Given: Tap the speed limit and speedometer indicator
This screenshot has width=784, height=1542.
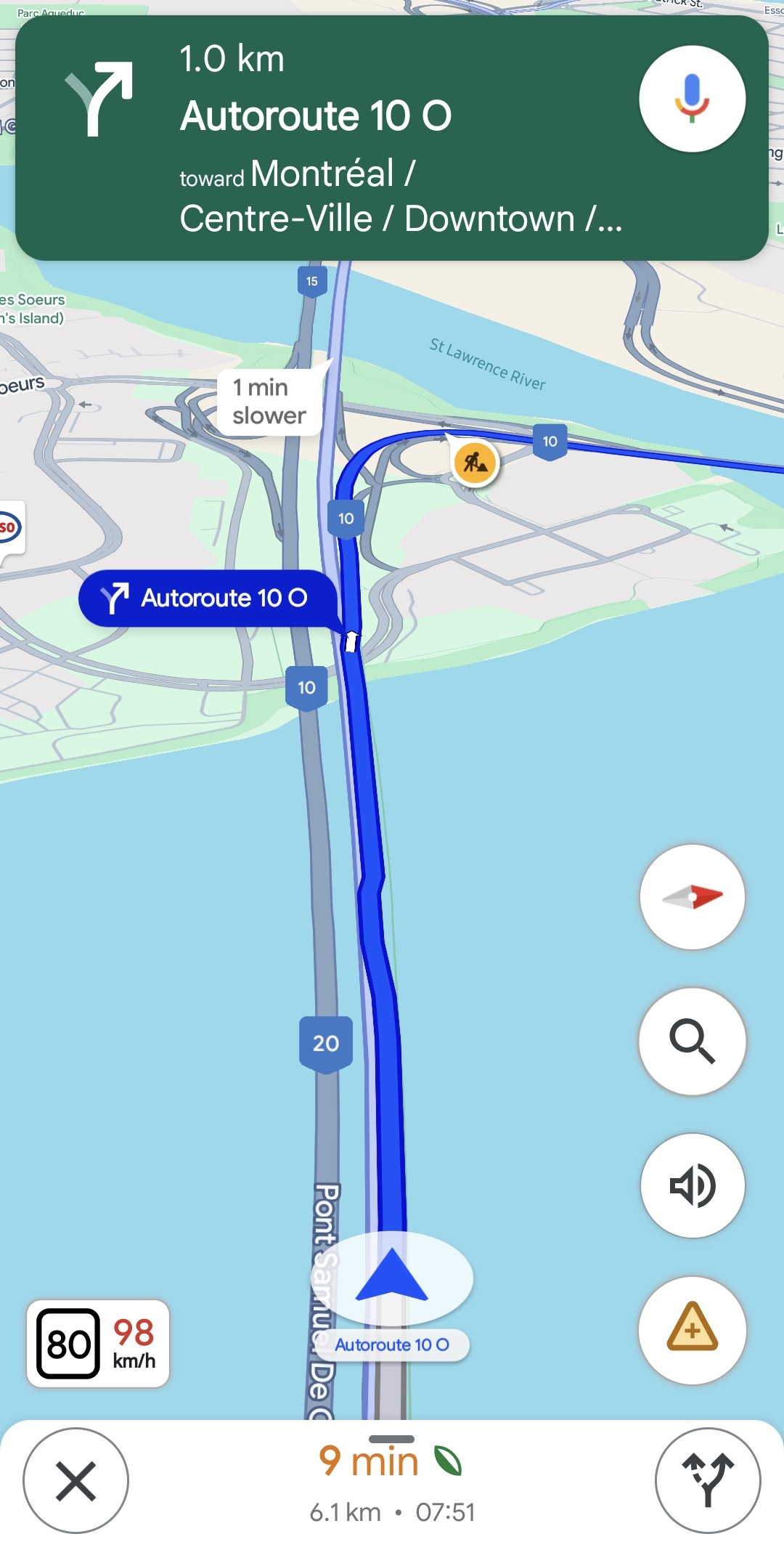Looking at the screenshot, I should point(98,1344).
